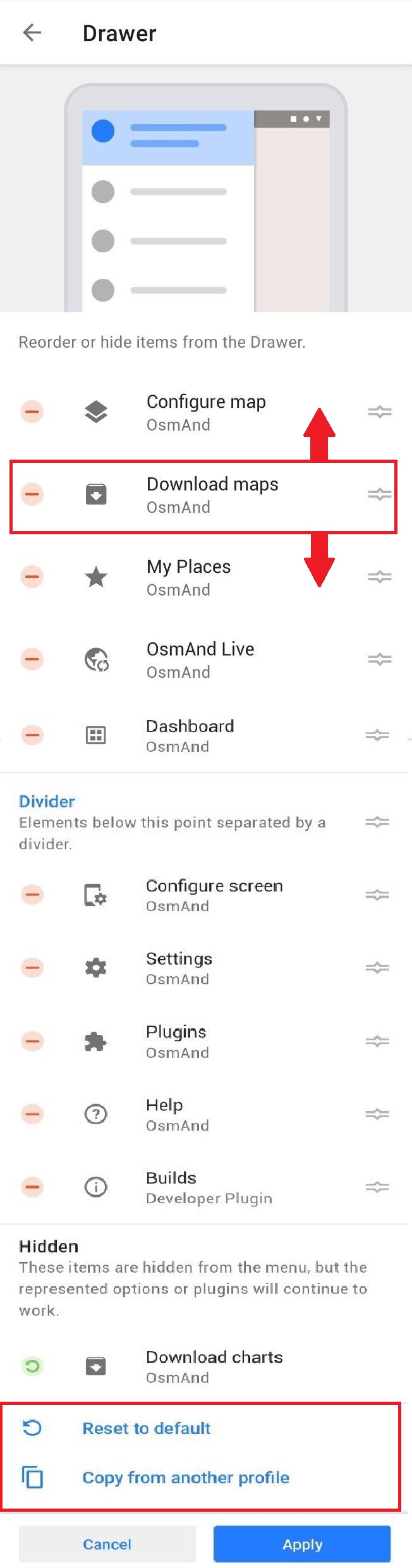412x1568 pixels.
Task: Tap Reset to default
Action: coord(146,1428)
